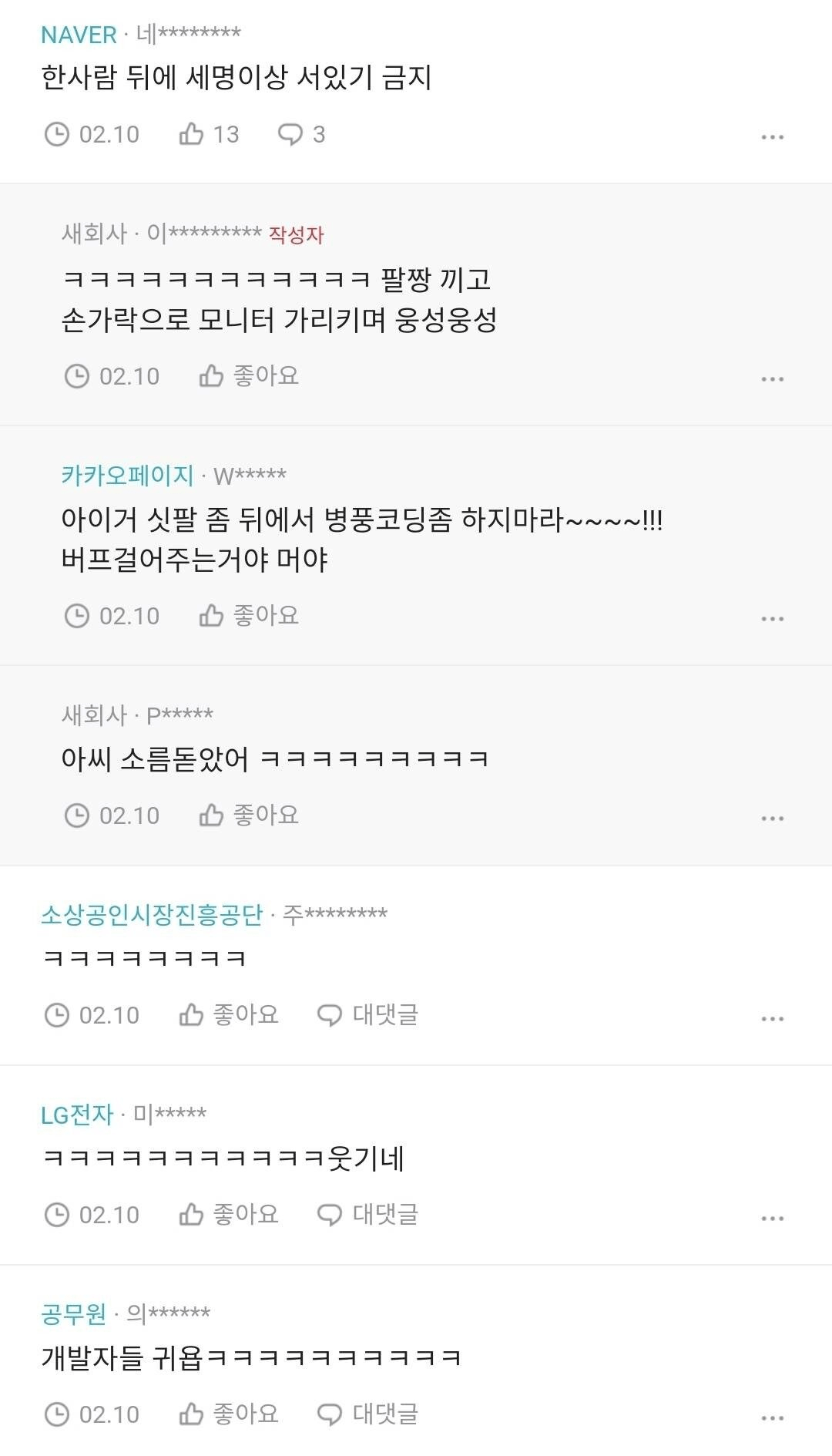This screenshot has width=832, height=1456.
Task: Click the thumbs-up icon on 카카오페이지 comment
Action: click(210, 615)
